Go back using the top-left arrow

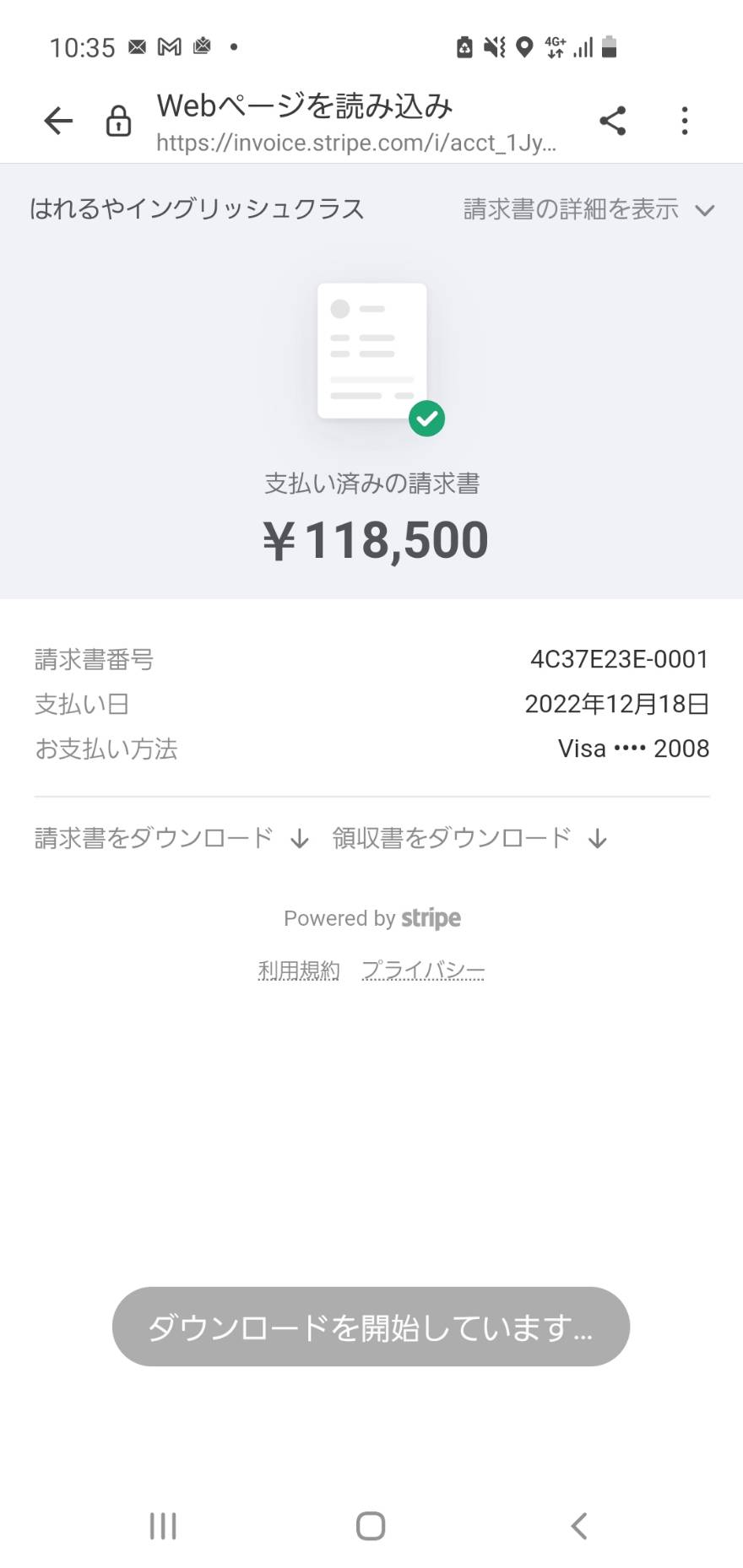click(x=58, y=121)
